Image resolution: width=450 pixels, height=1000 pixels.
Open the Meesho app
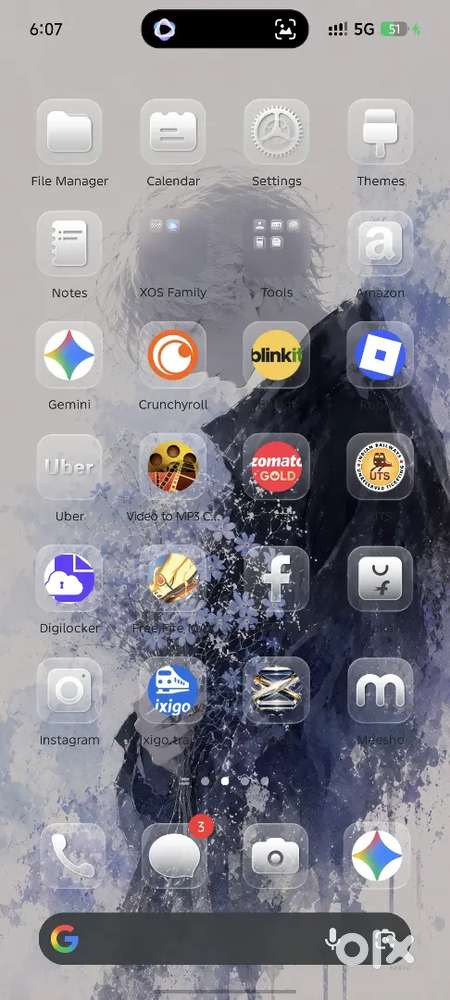[x=381, y=691]
